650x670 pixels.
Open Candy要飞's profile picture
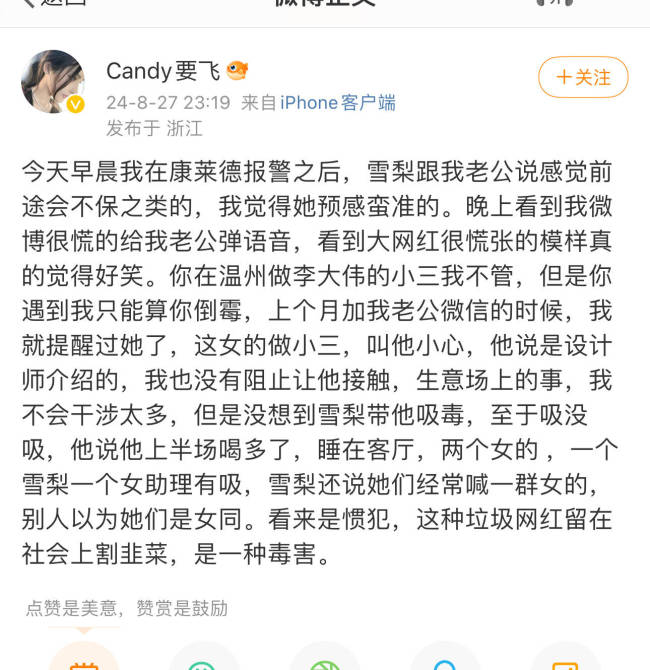[52, 82]
